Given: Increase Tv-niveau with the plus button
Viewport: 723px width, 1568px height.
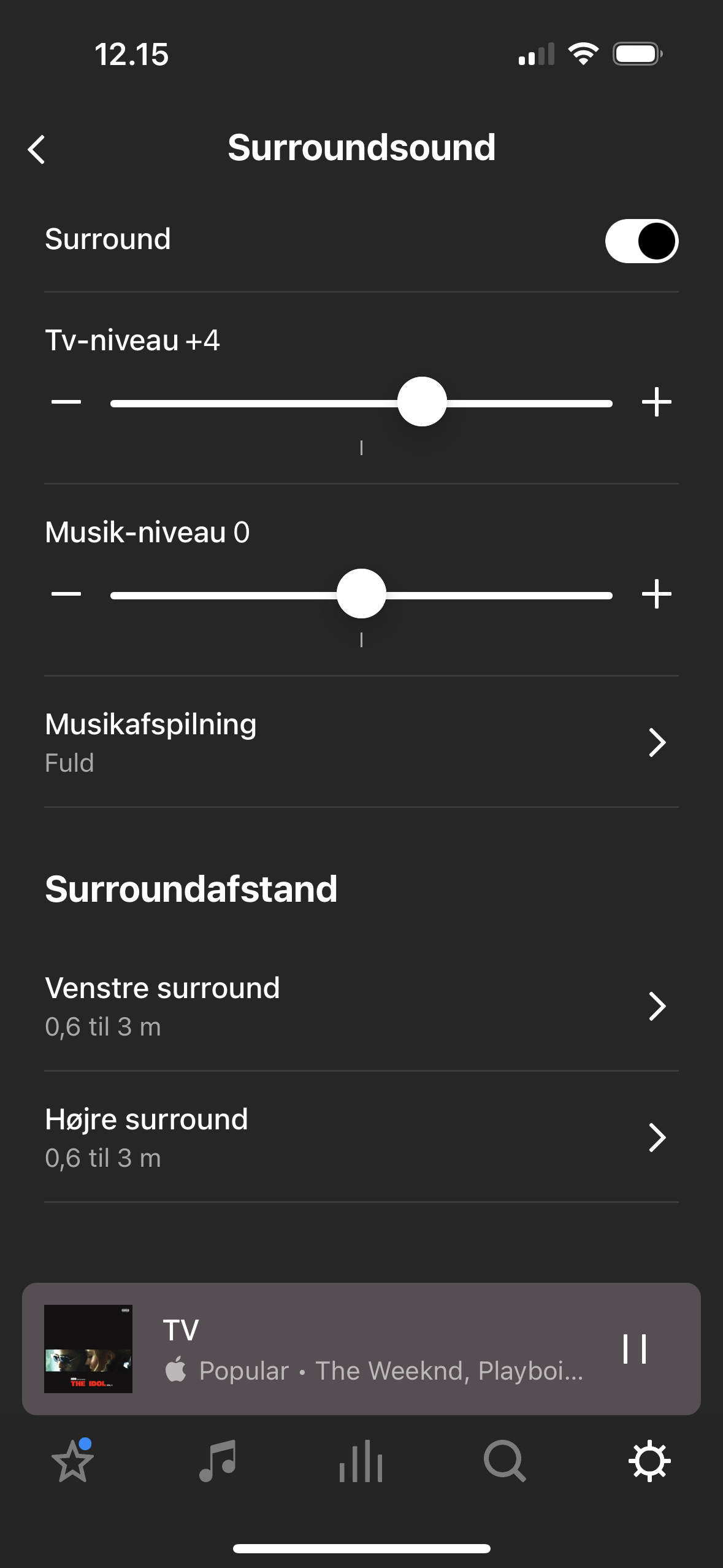Looking at the screenshot, I should [656, 402].
